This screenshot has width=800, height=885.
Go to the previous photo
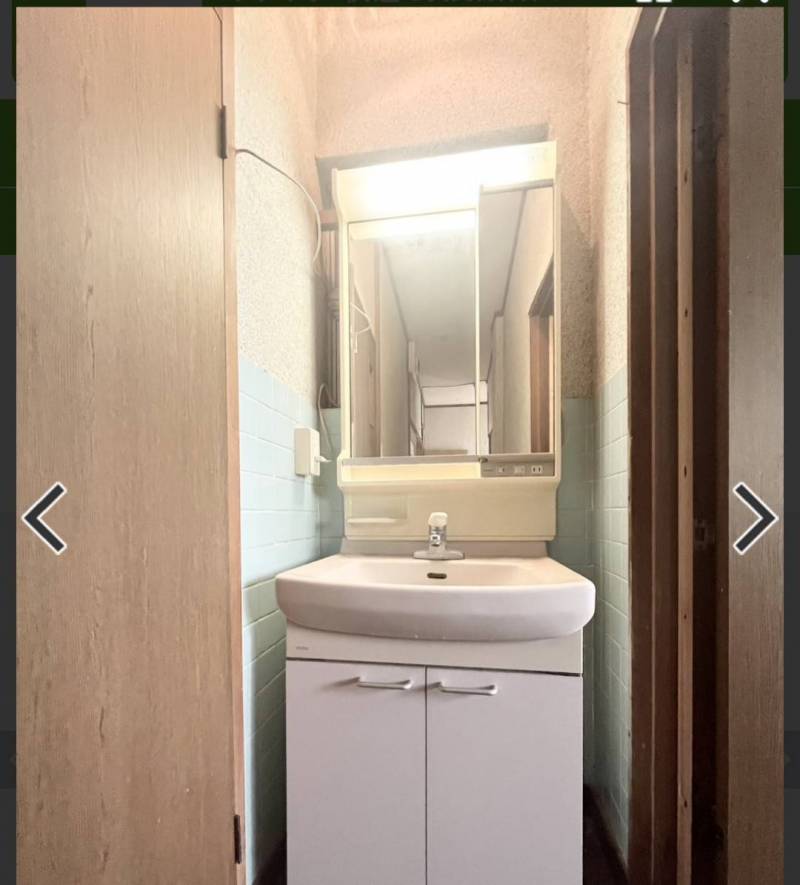click(x=45, y=518)
